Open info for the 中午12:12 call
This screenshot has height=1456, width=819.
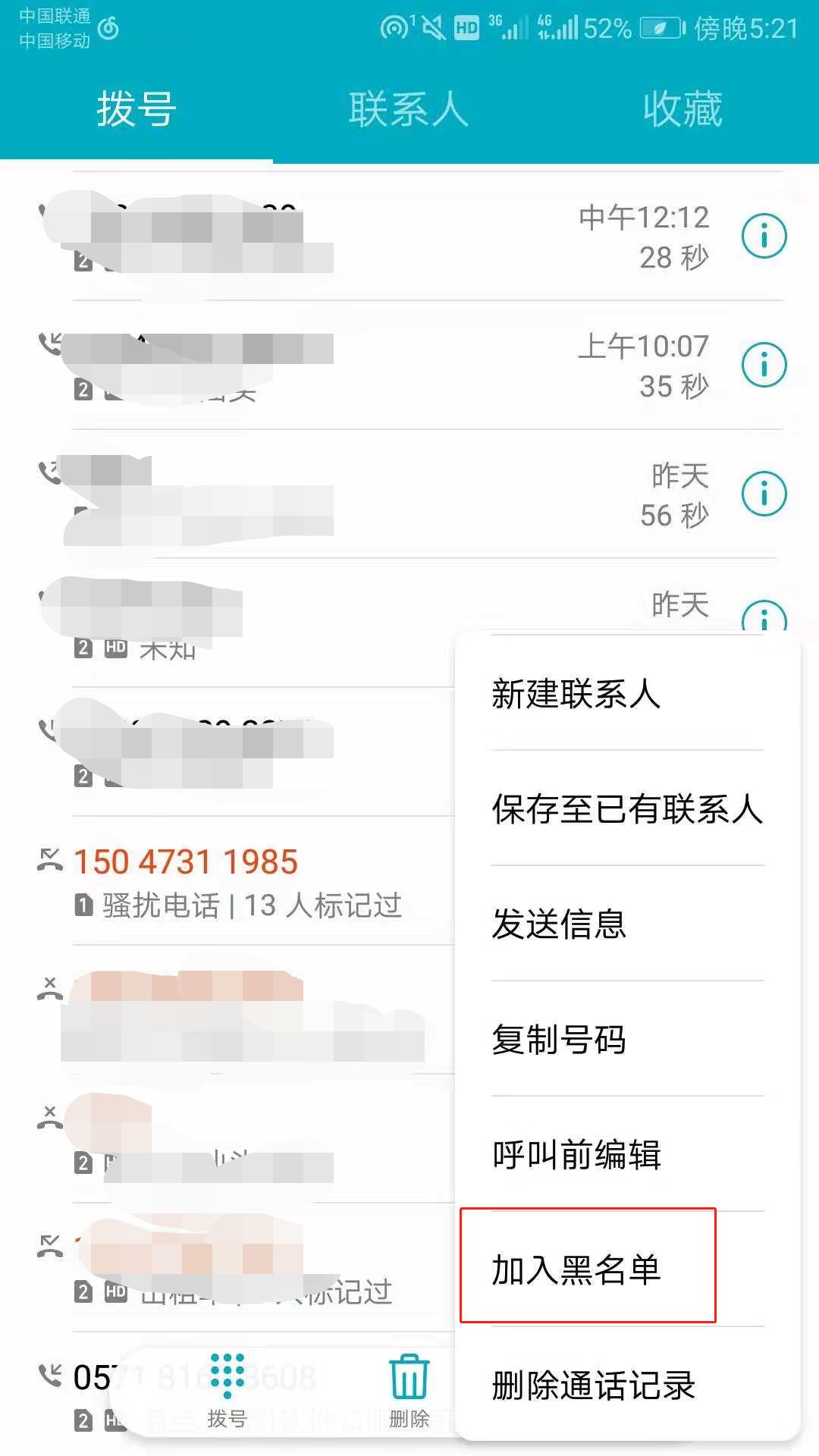[764, 236]
